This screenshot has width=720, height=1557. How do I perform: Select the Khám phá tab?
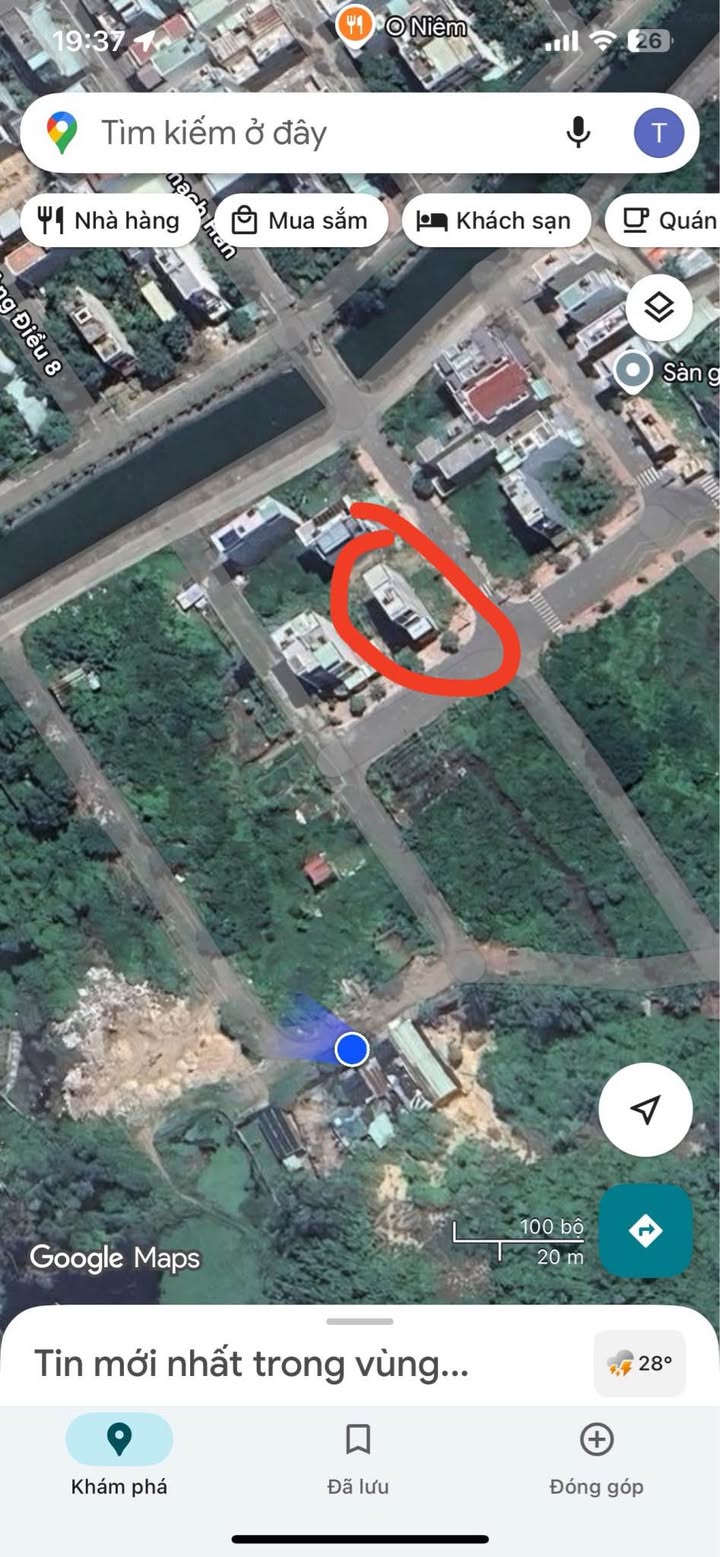coord(119,1458)
